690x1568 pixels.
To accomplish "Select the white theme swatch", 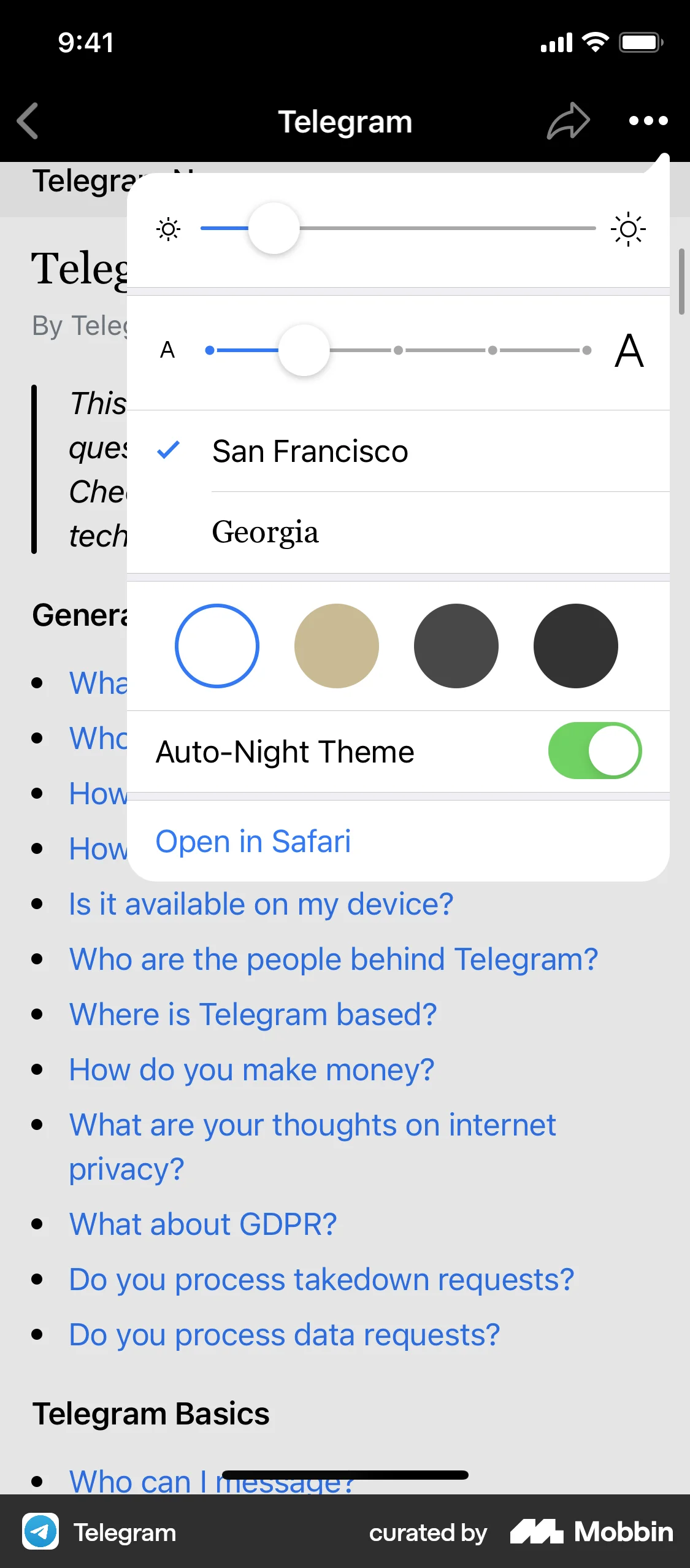I will 217,645.
